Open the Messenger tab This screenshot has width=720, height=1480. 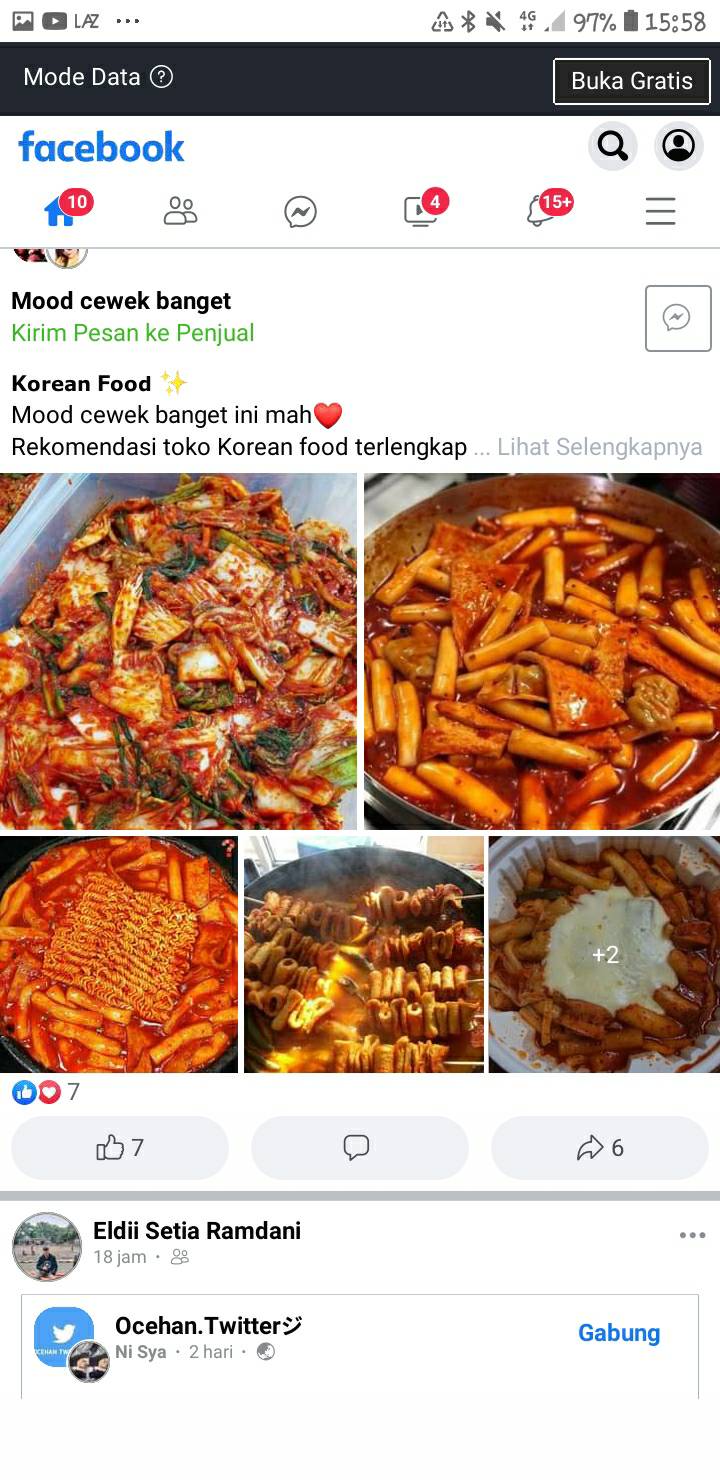[x=300, y=211]
